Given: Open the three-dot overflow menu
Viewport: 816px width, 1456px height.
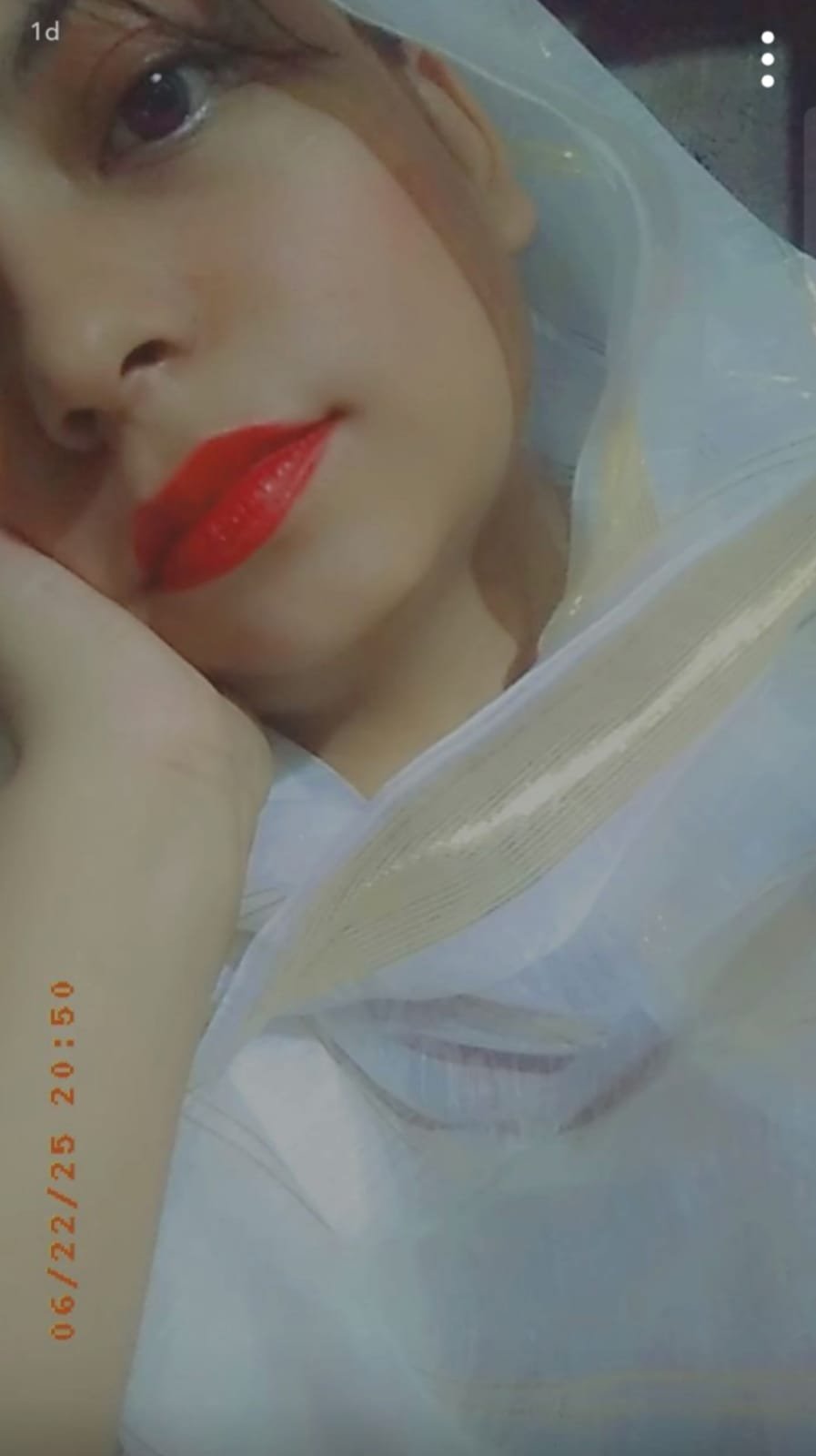Looking at the screenshot, I should (x=767, y=59).
